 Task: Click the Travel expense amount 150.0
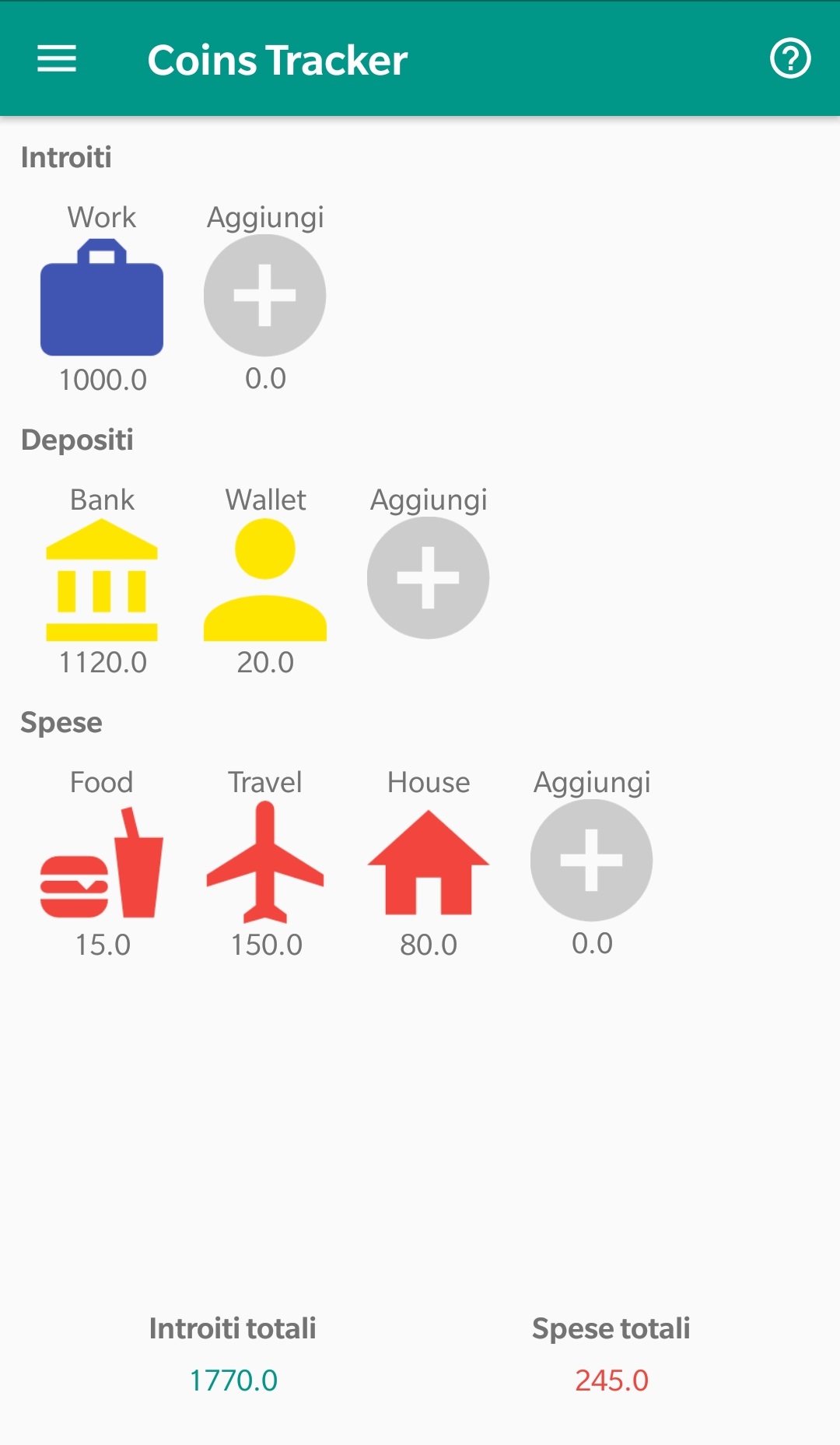click(266, 945)
